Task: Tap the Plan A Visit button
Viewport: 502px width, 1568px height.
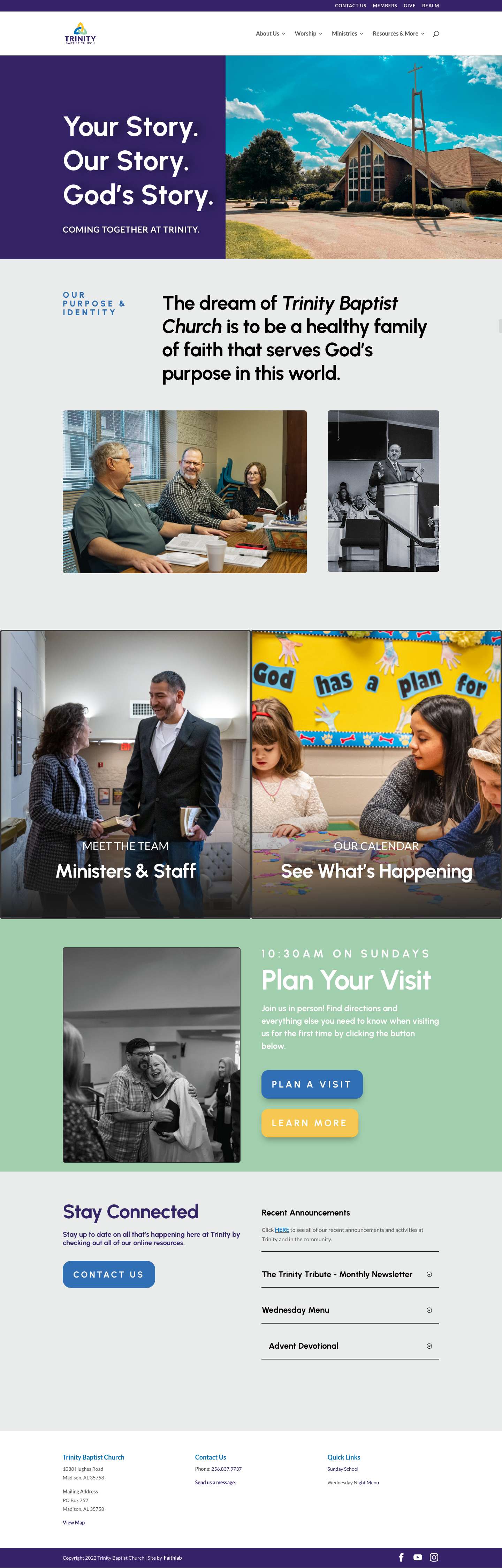Action: 312,1084
